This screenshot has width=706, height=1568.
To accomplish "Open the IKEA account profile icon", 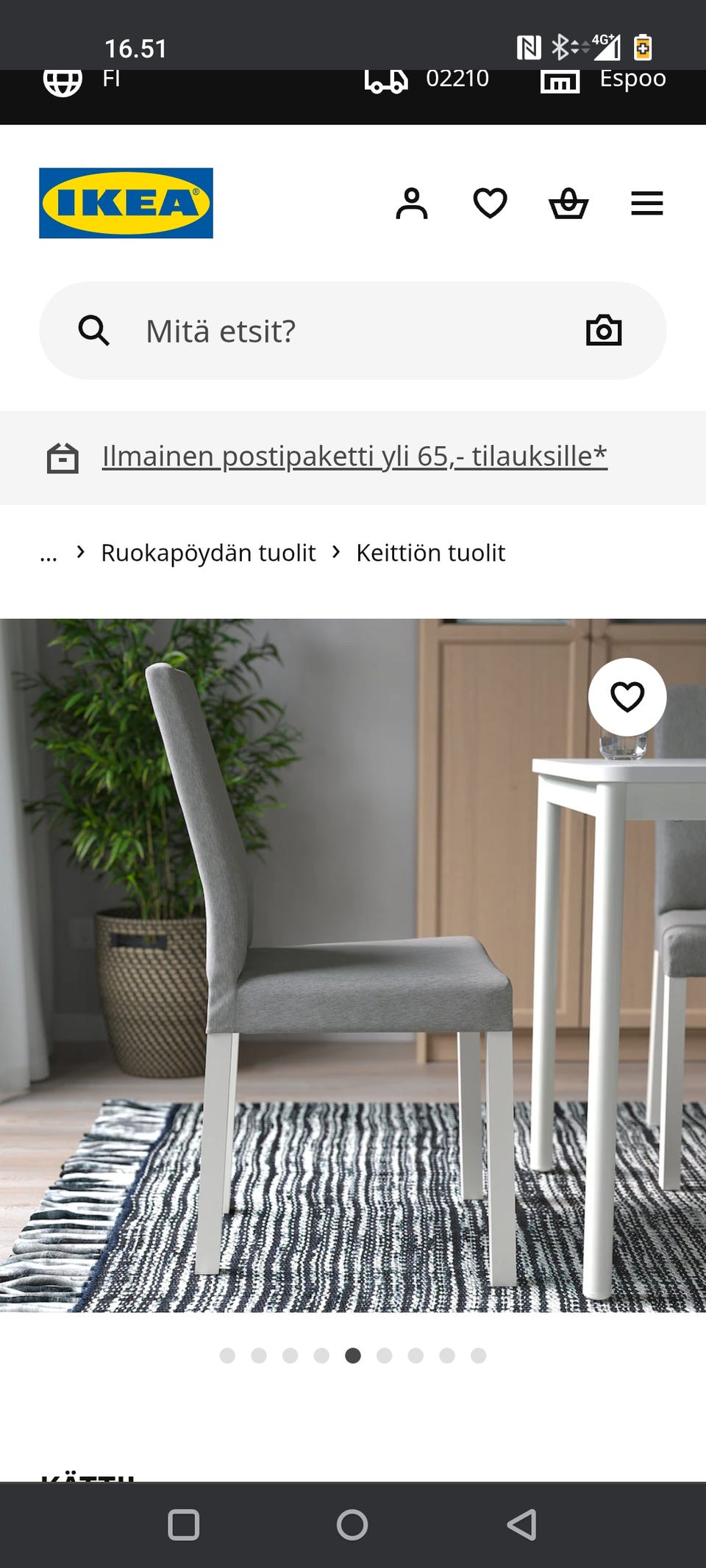I will (x=413, y=204).
